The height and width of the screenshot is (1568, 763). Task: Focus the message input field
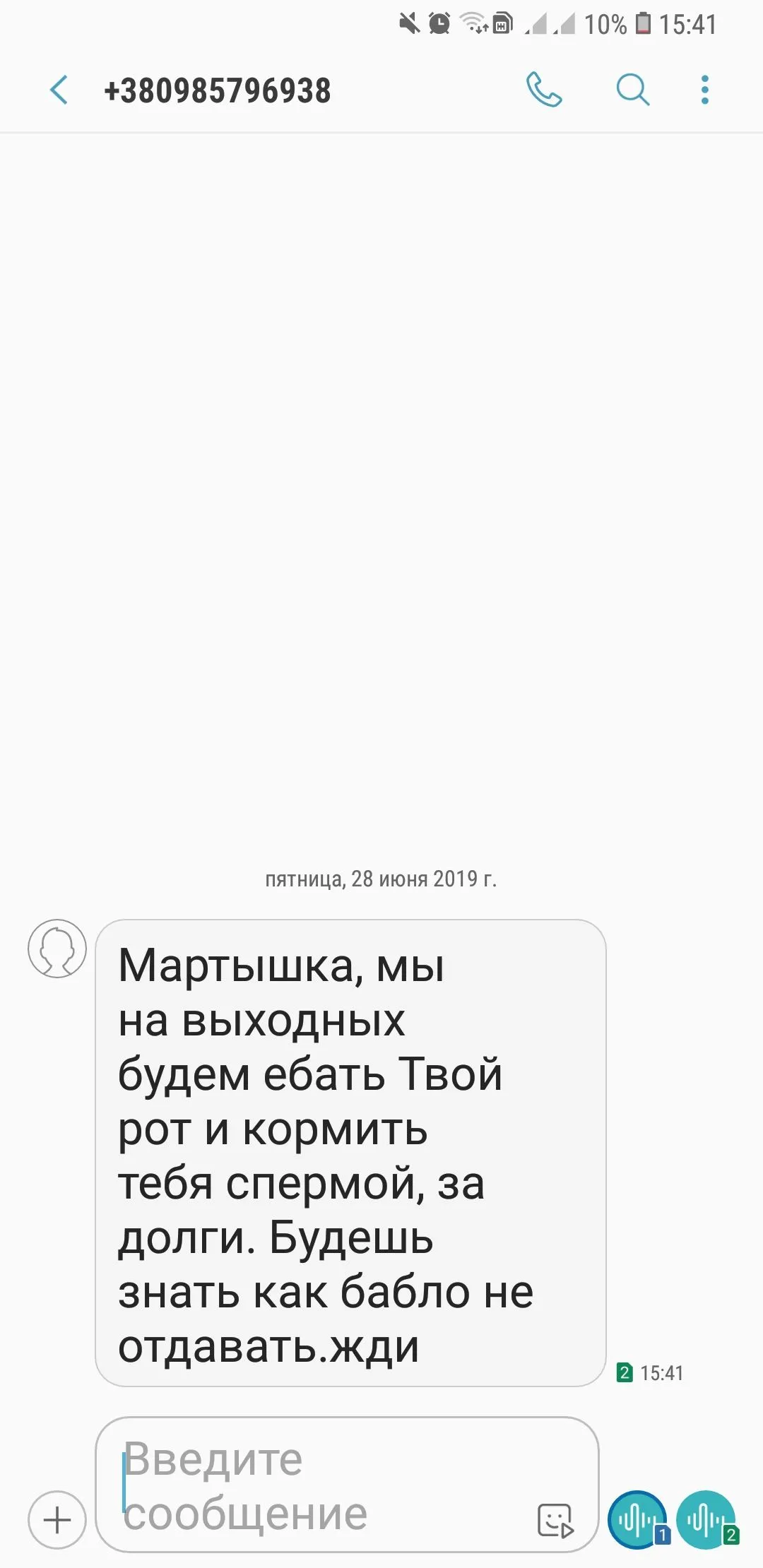coord(318,1485)
